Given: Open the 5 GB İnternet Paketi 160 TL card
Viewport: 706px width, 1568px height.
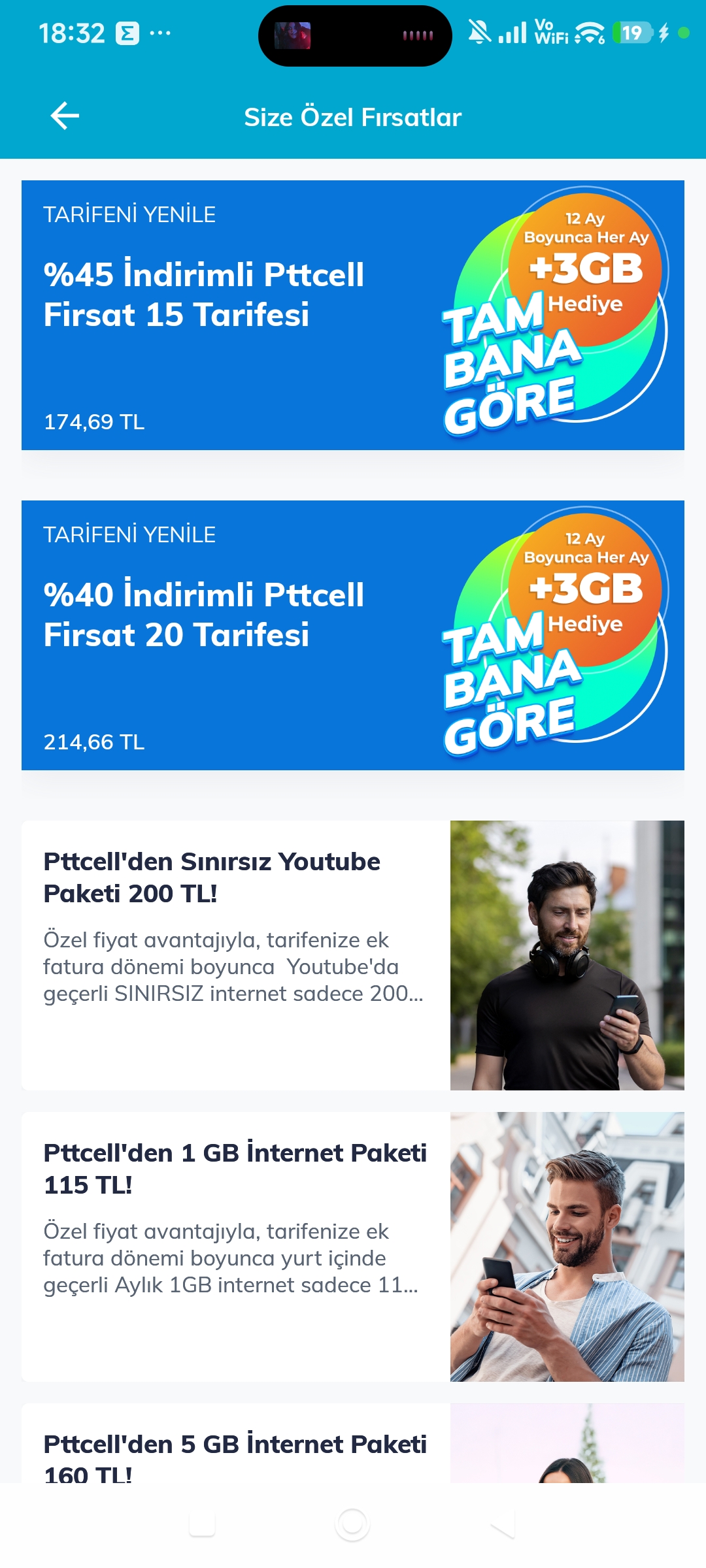Looking at the screenshot, I should (x=353, y=1443).
